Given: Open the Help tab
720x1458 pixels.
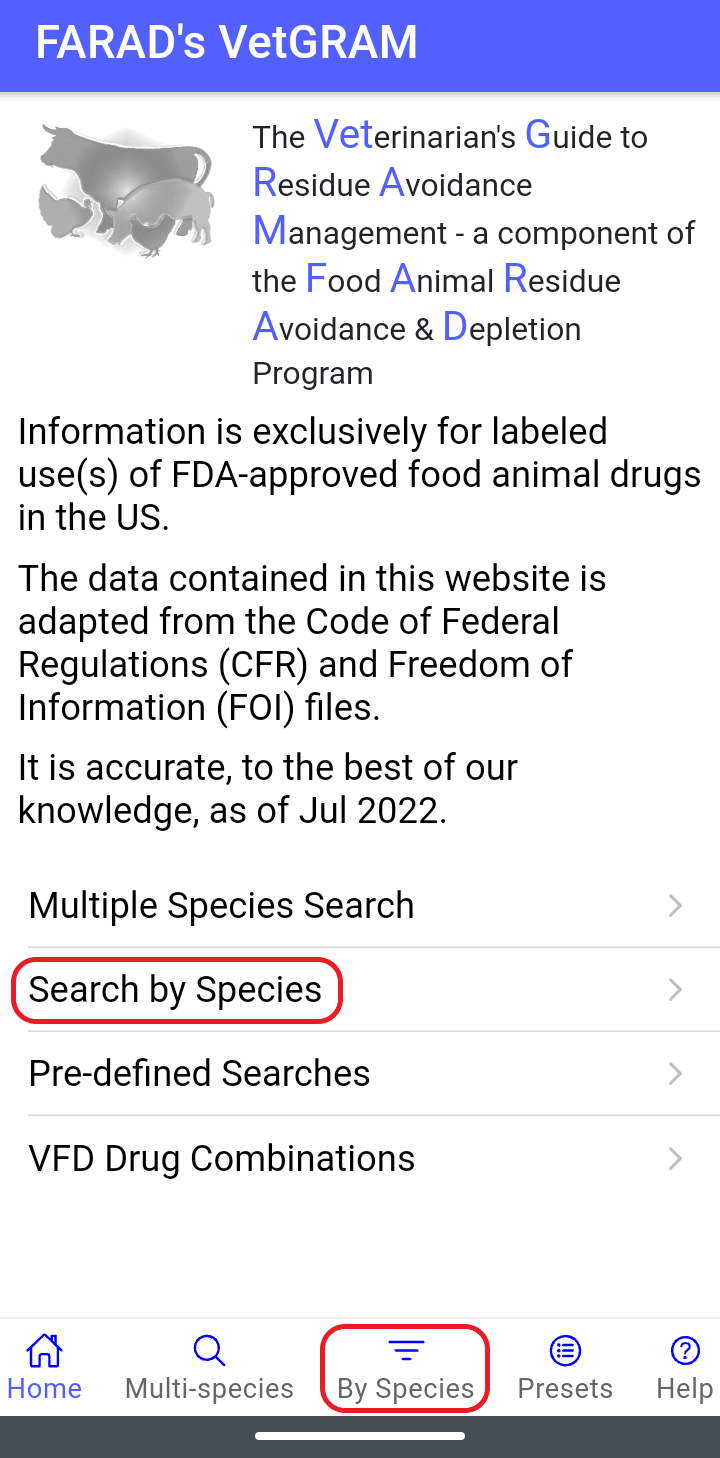Looking at the screenshot, I should (x=684, y=1367).
